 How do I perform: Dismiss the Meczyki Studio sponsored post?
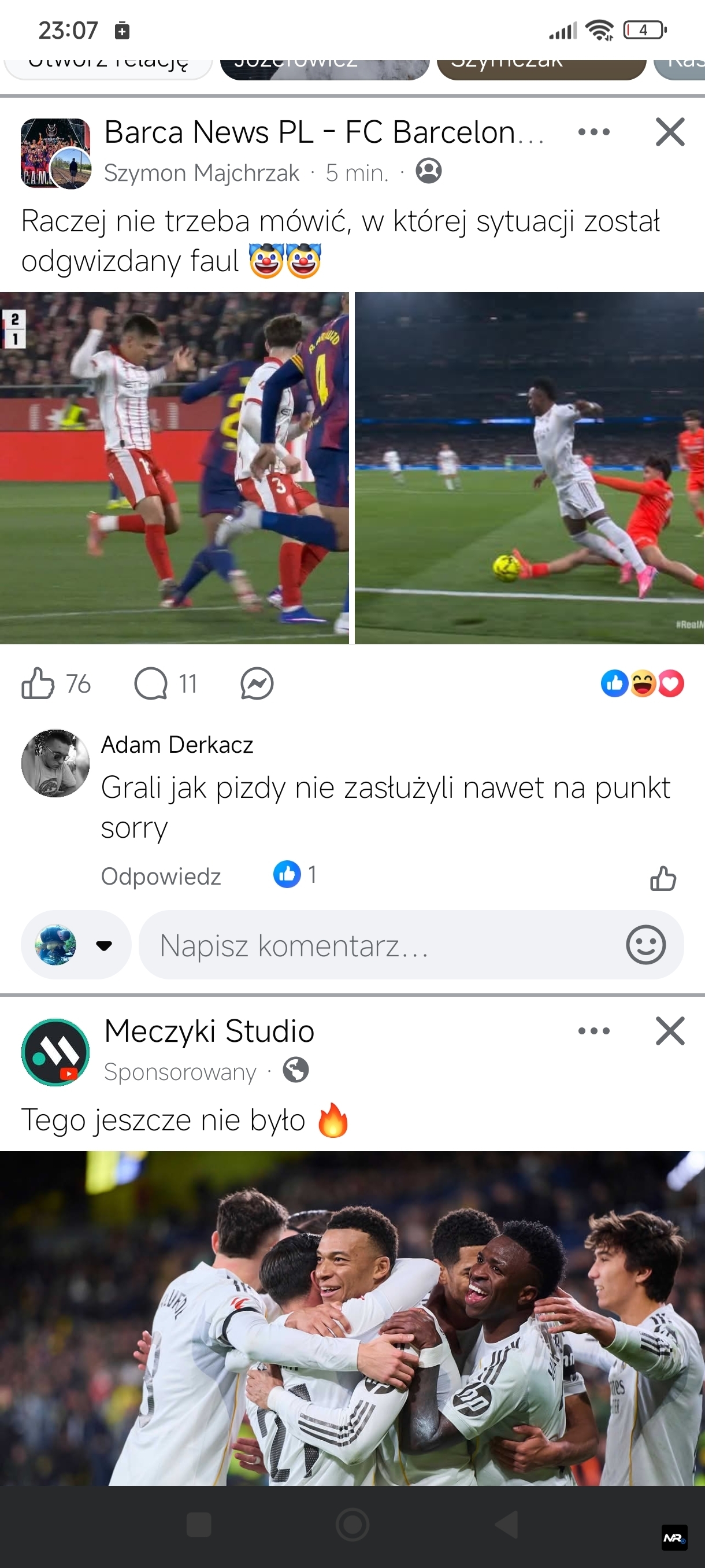click(x=670, y=1030)
